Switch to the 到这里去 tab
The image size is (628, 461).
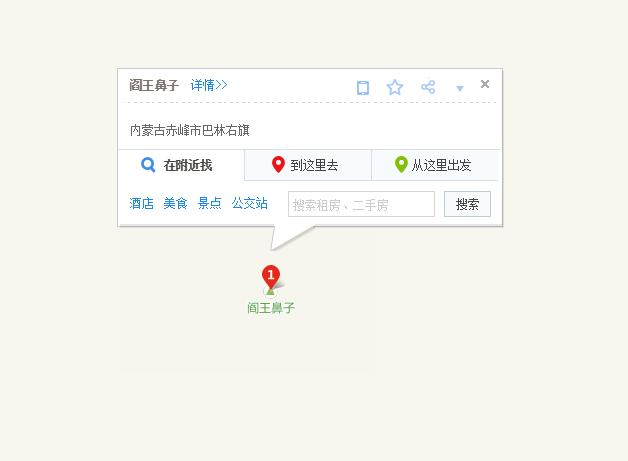click(x=306, y=166)
